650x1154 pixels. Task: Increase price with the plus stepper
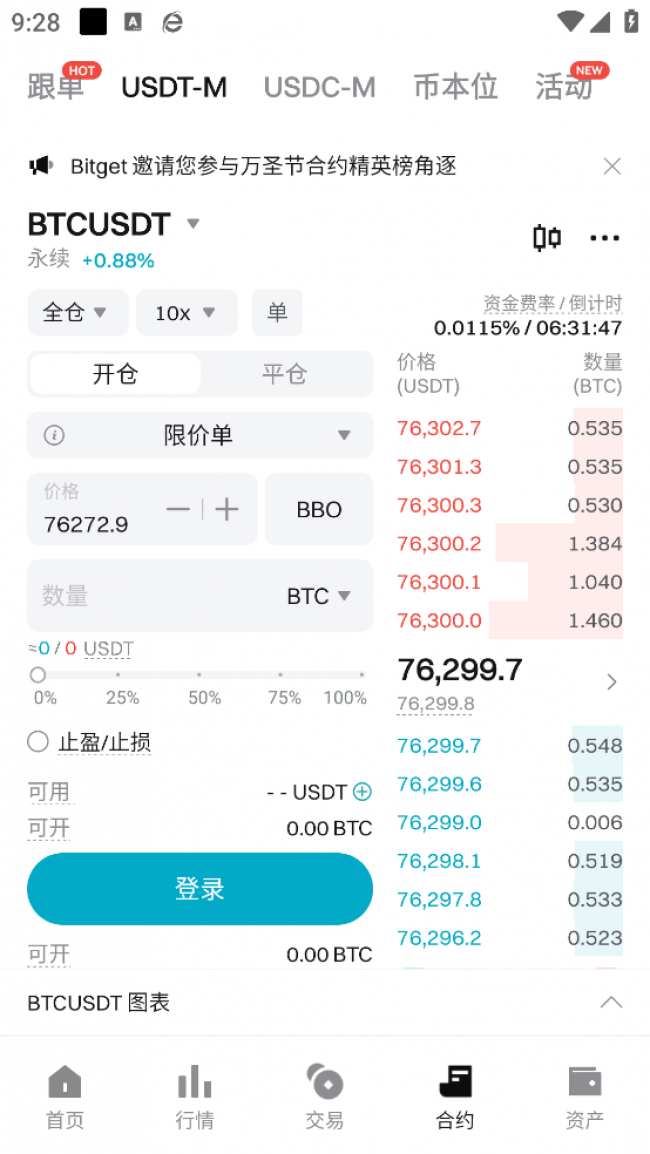(x=228, y=509)
